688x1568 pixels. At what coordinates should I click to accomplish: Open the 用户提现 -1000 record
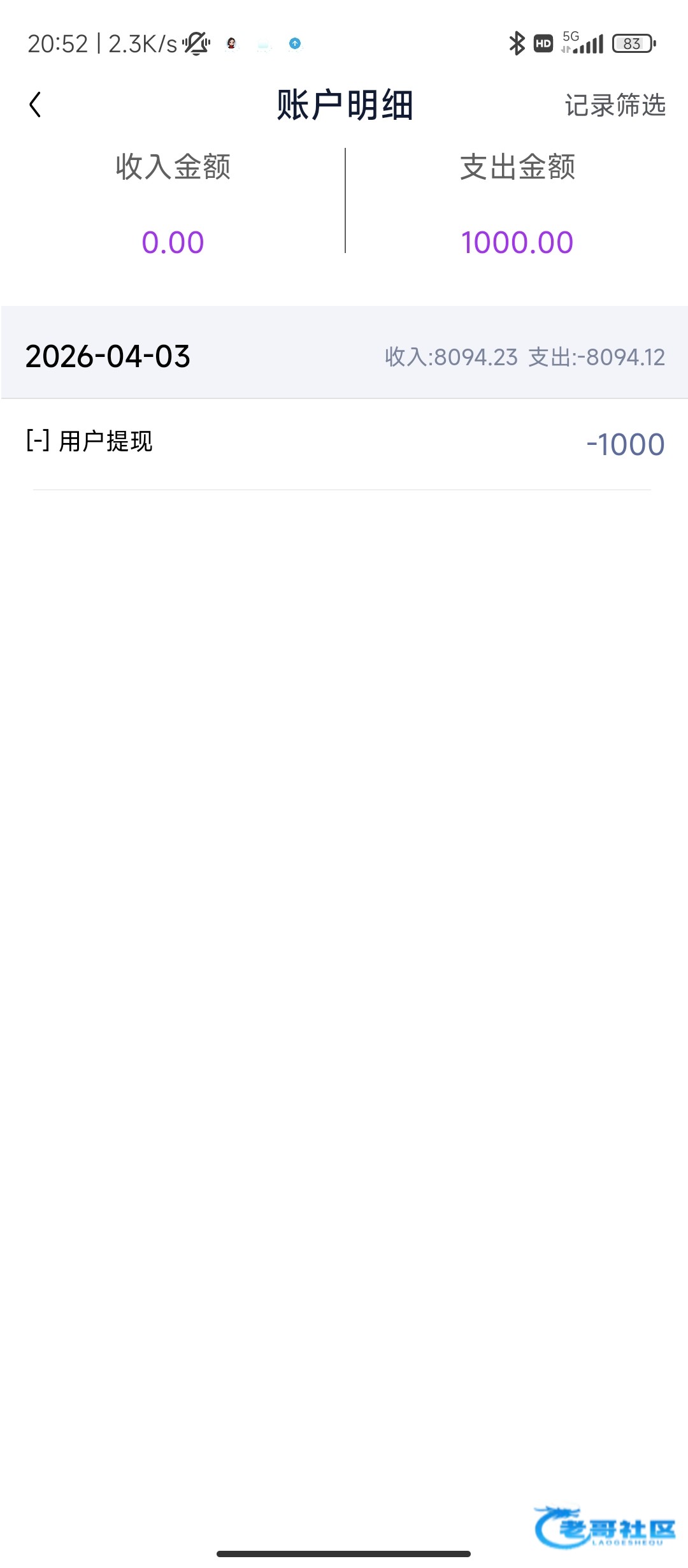pos(344,444)
